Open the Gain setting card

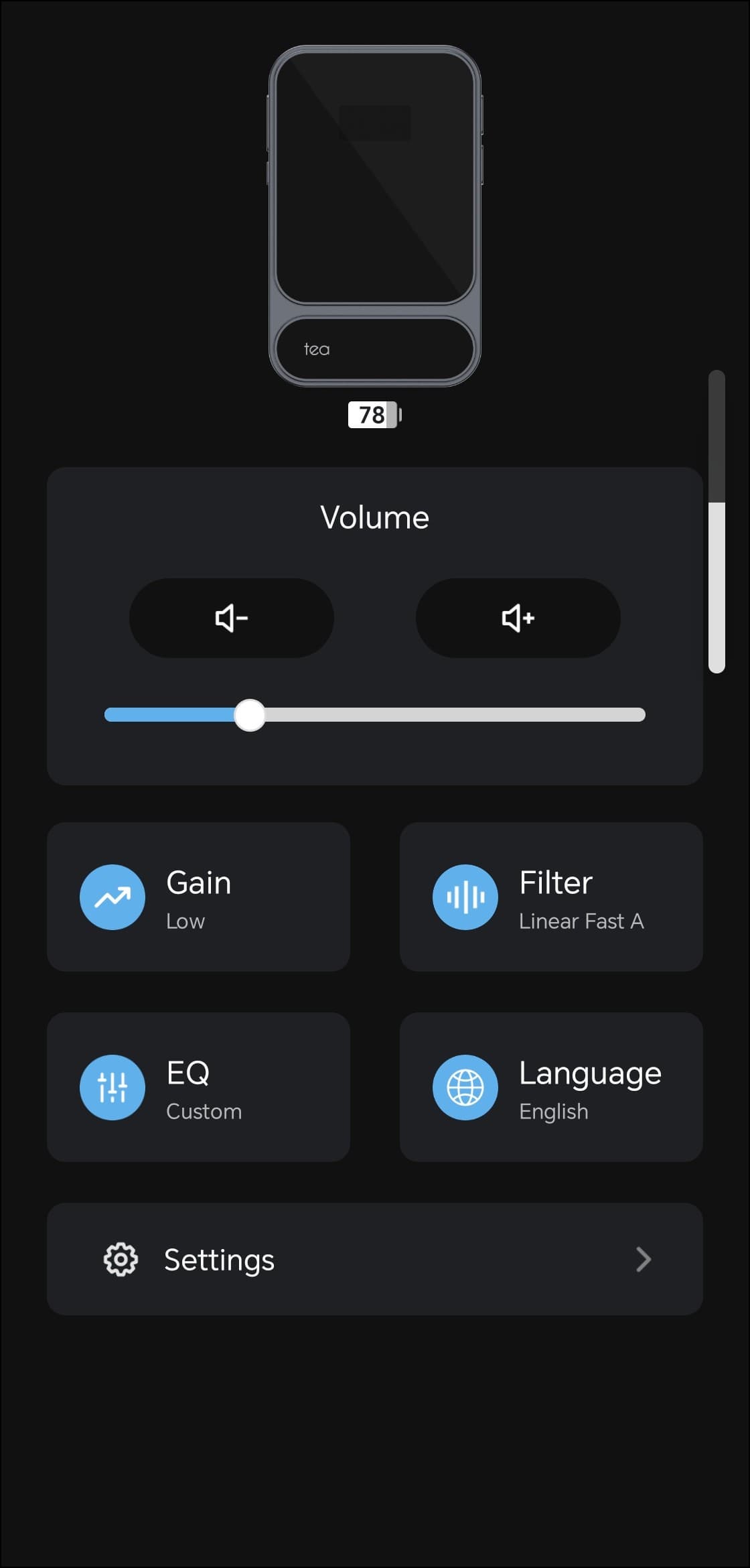[198, 897]
